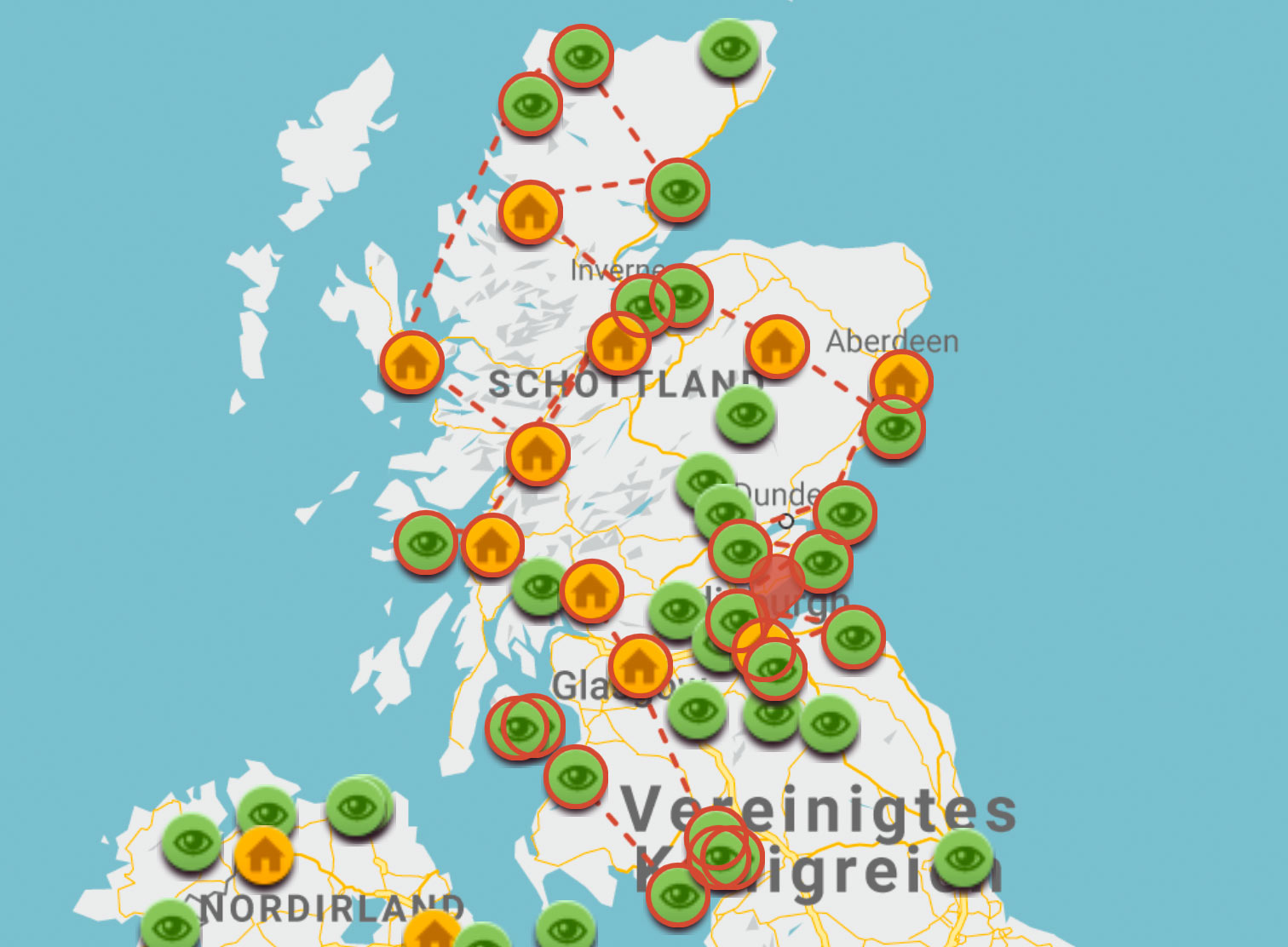Tap the house marker on the Glasgow label
This screenshot has width=1288, height=947.
pyautogui.click(x=640, y=665)
